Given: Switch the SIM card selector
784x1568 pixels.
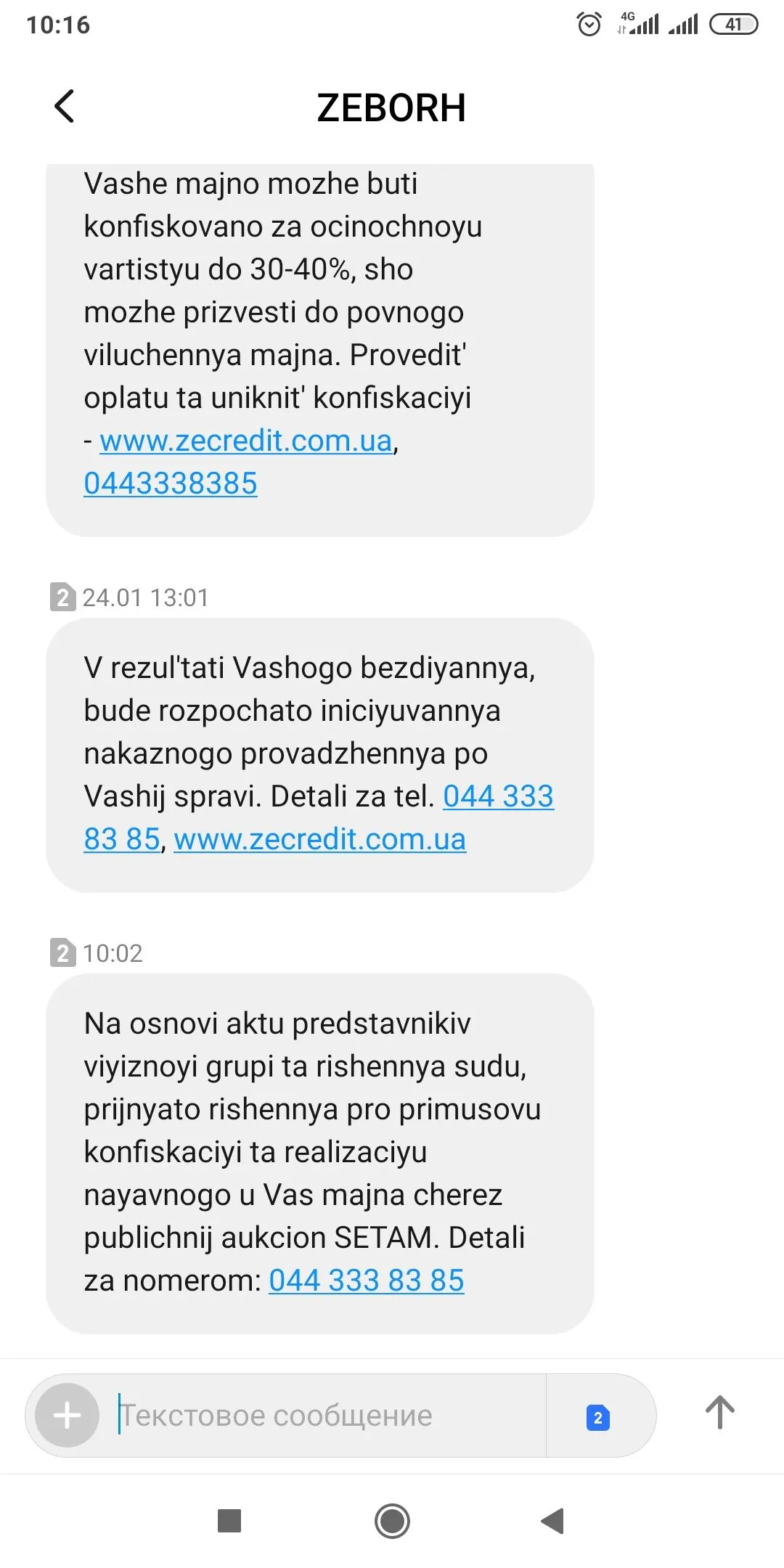Looking at the screenshot, I should pos(598,1417).
